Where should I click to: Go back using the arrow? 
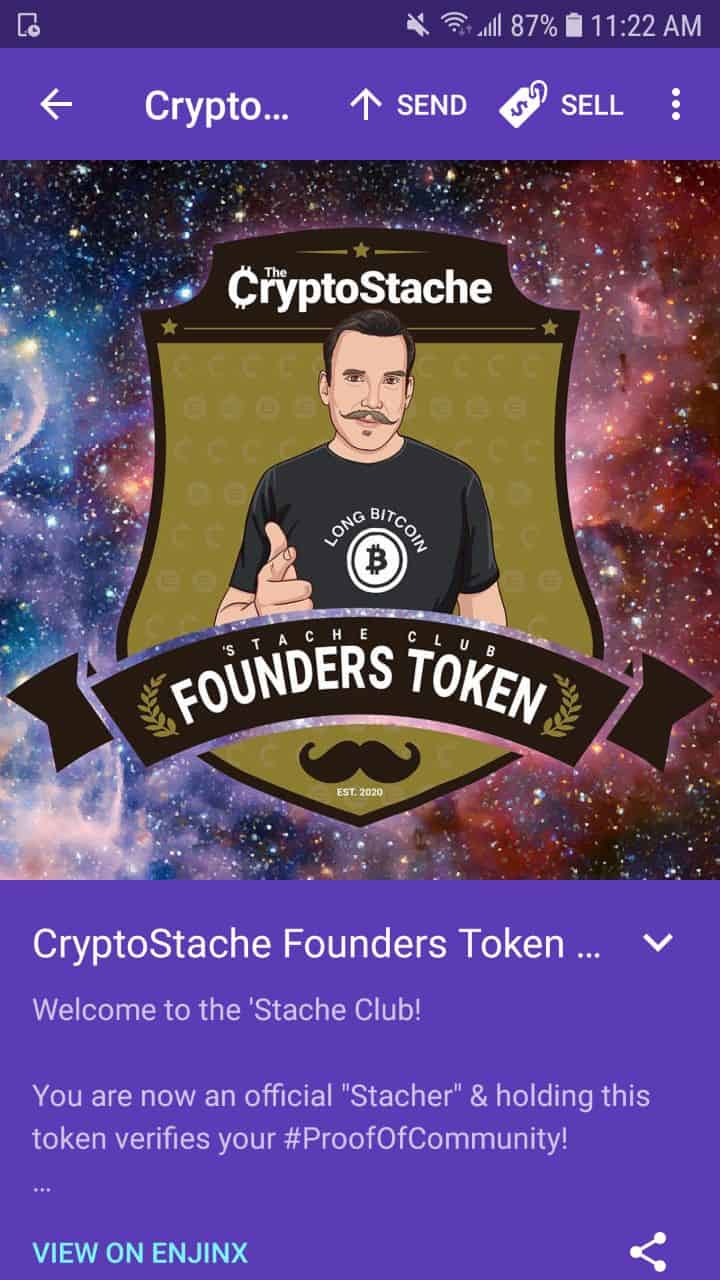(56, 104)
